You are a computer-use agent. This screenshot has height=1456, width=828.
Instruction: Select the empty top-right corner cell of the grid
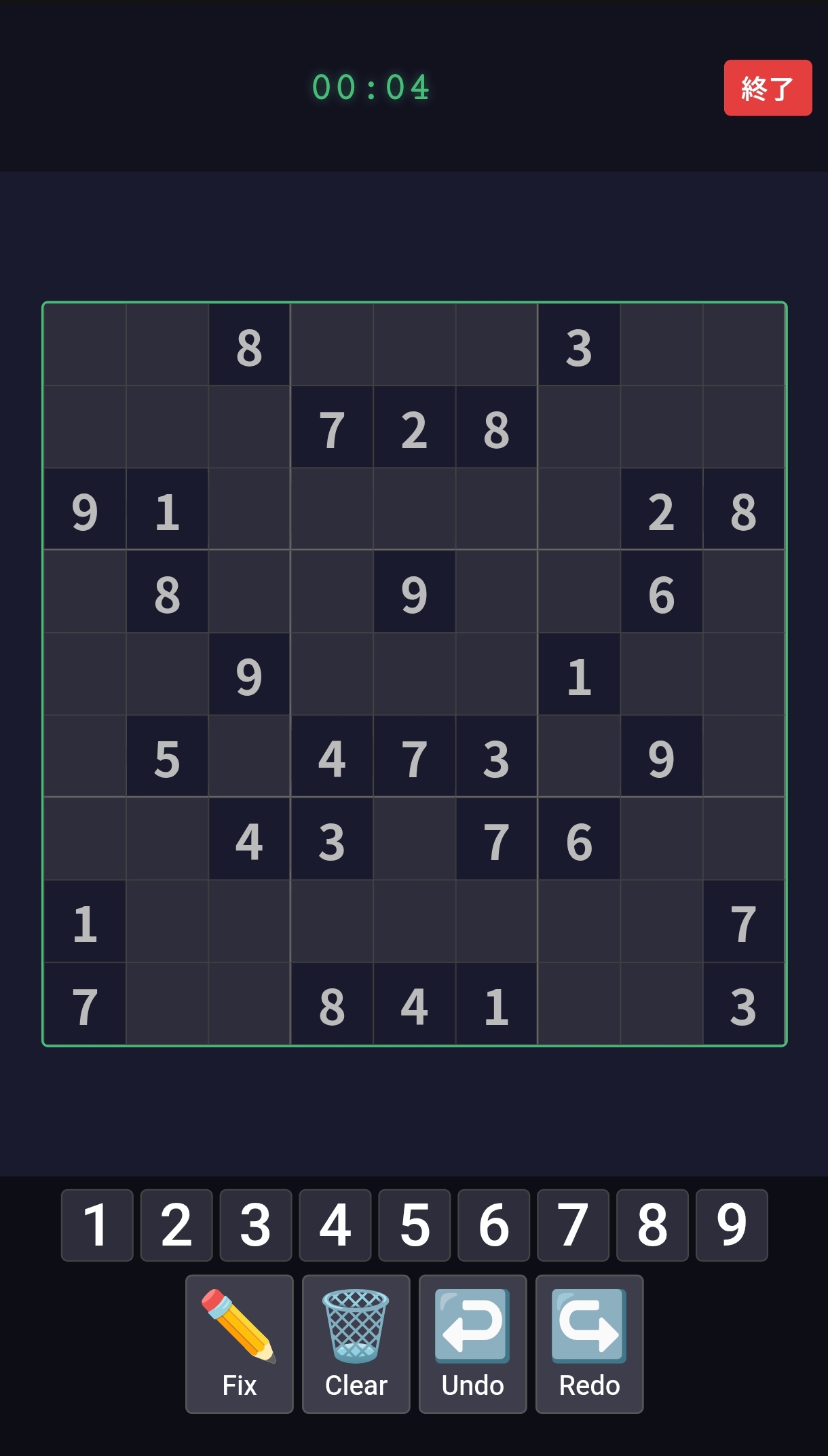click(x=744, y=345)
